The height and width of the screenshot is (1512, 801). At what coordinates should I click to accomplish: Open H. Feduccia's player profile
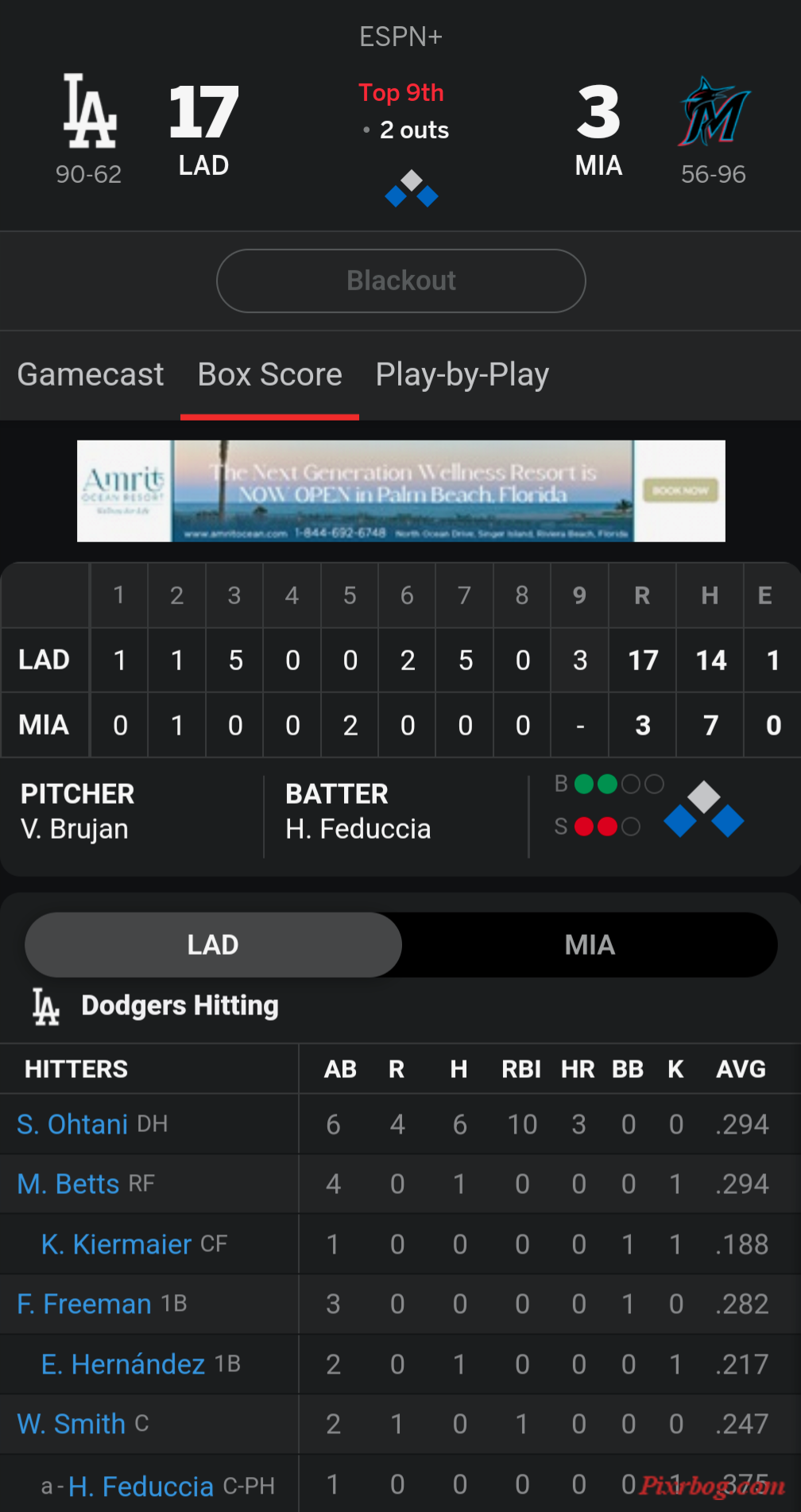(141, 1486)
